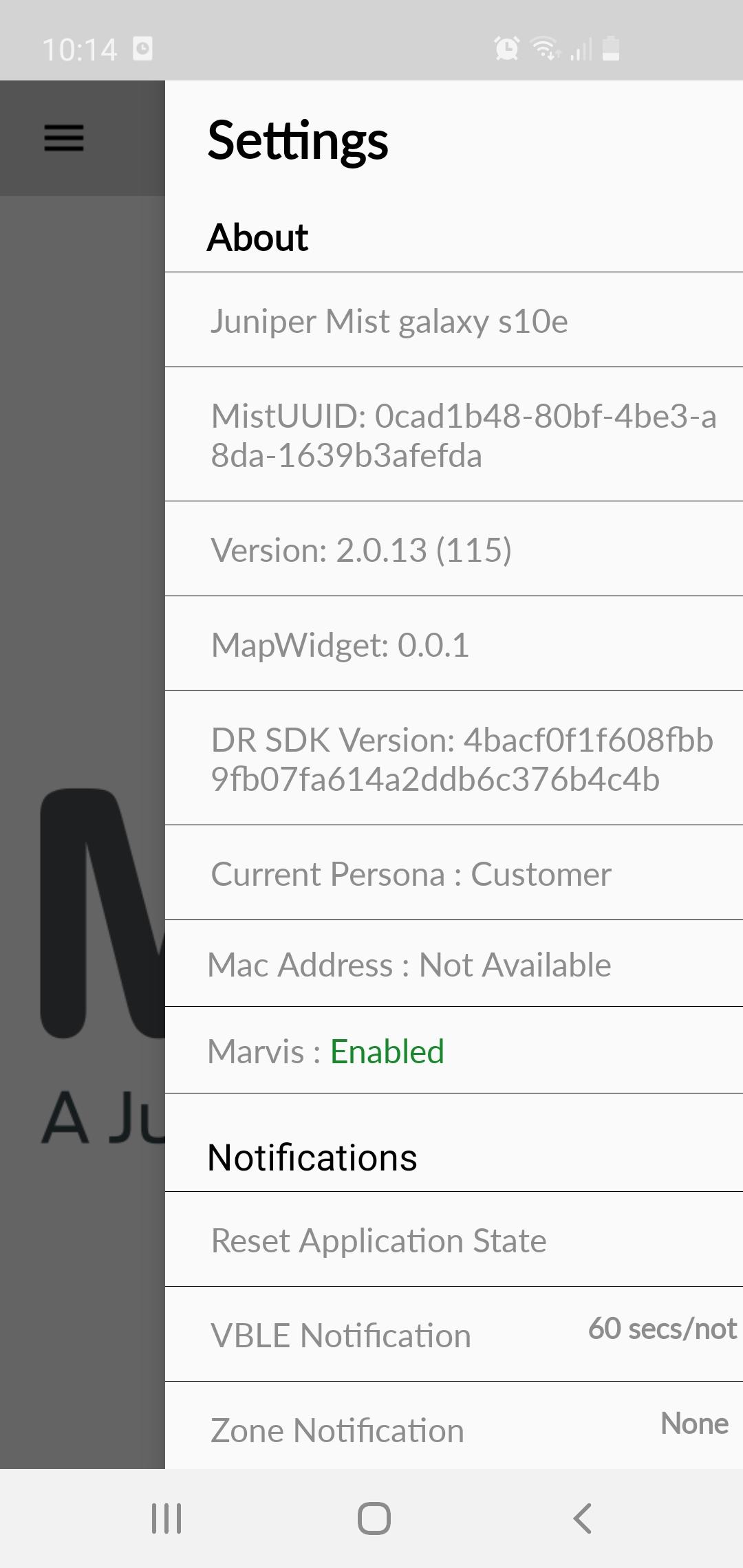Tap the Current Persona : Customer row
The height and width of the screenshot is (1568, 743).
[454, 873]
